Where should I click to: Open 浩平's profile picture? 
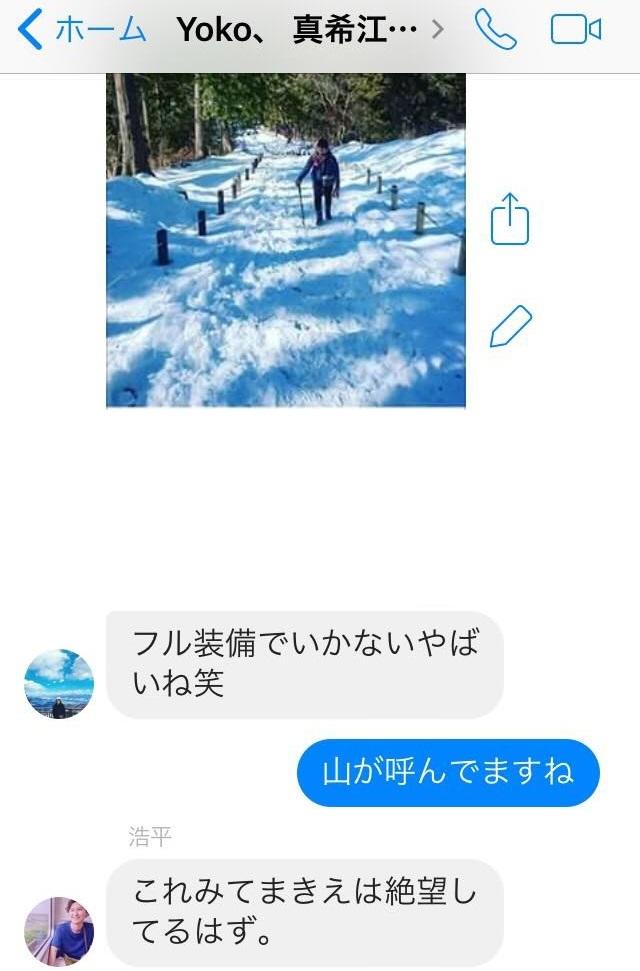pyautogui.click(x=59, y=931)
